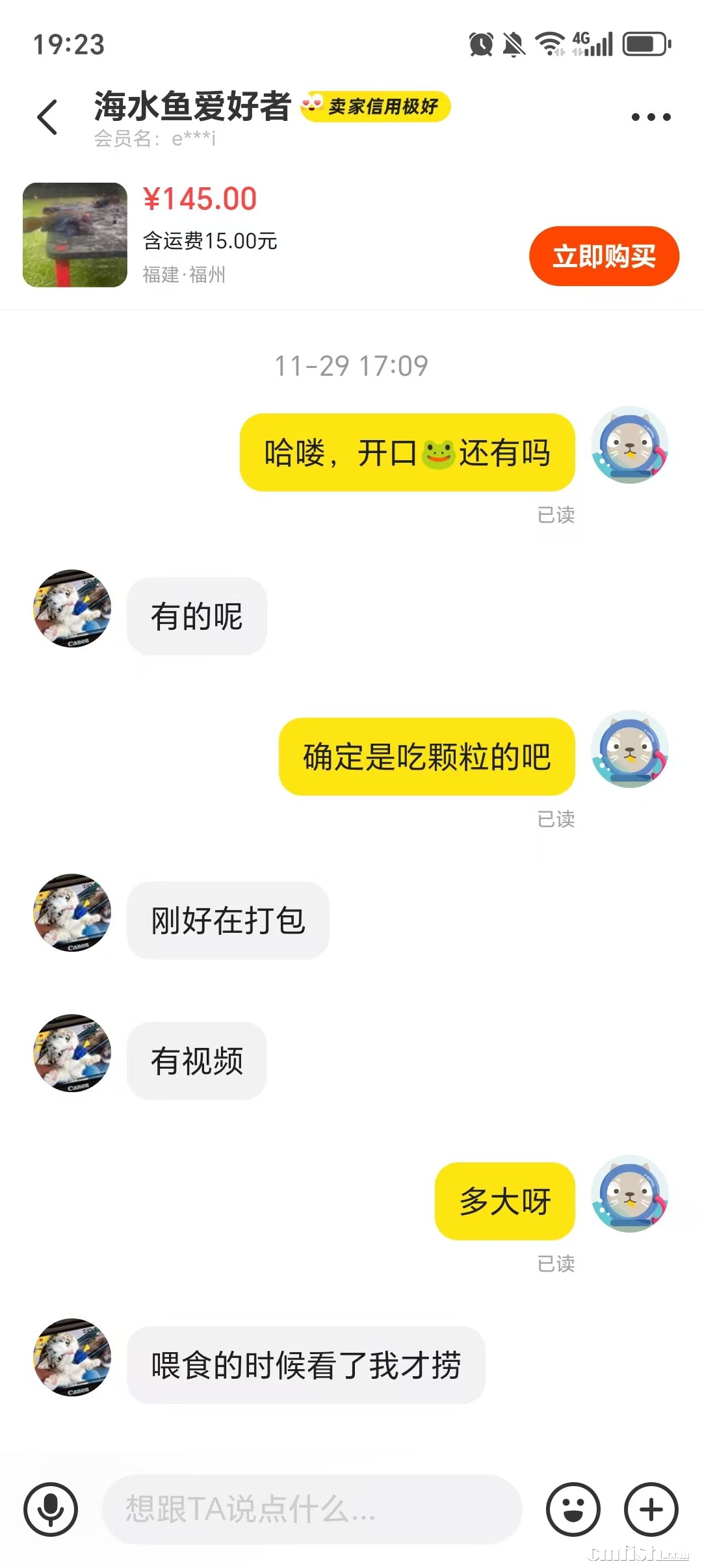Focus the 想跟TA说点什么 message field
Screen dimensions: 702x1568
(x=312, y=1509)
